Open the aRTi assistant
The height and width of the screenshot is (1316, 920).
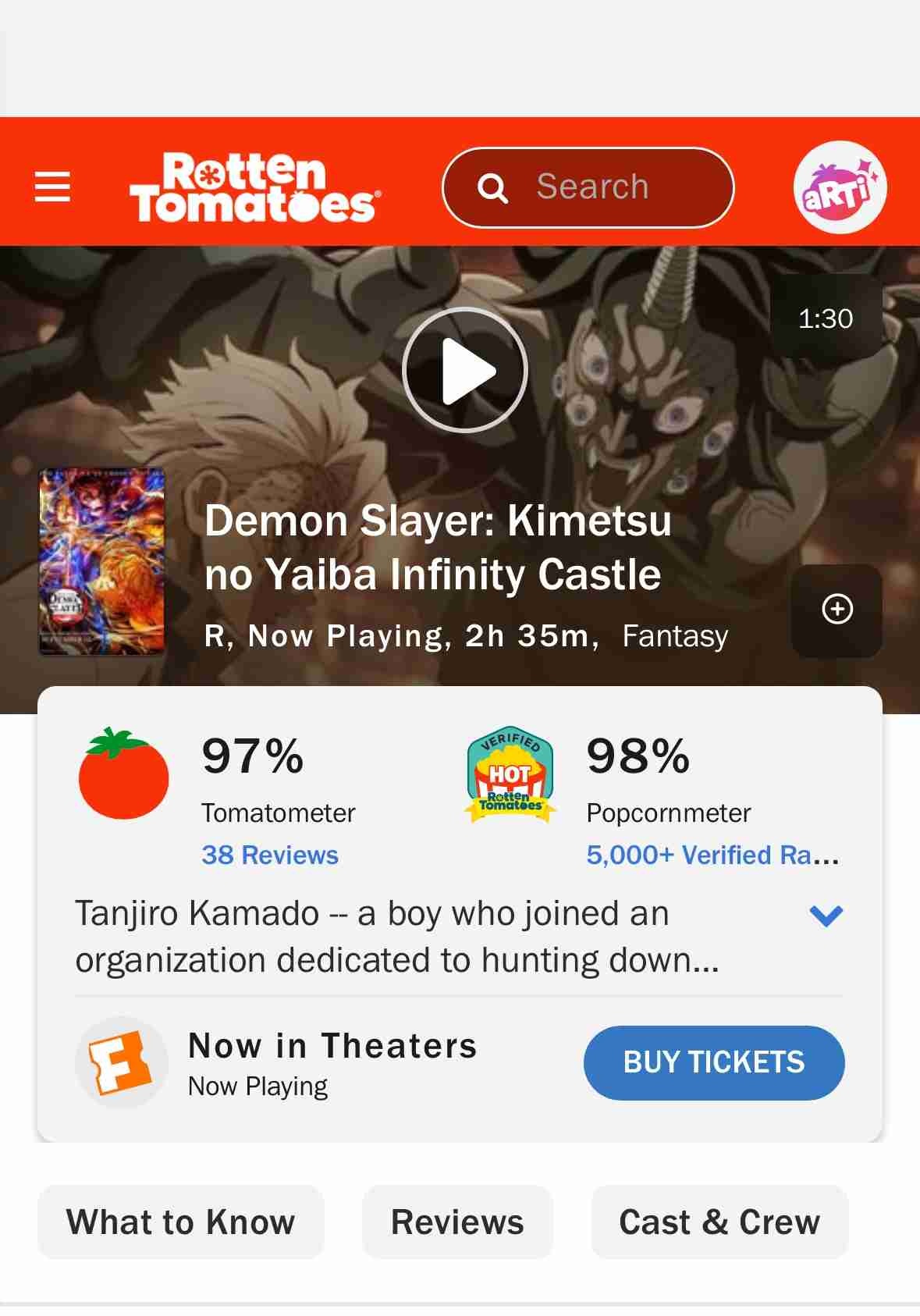click(840, 187)
